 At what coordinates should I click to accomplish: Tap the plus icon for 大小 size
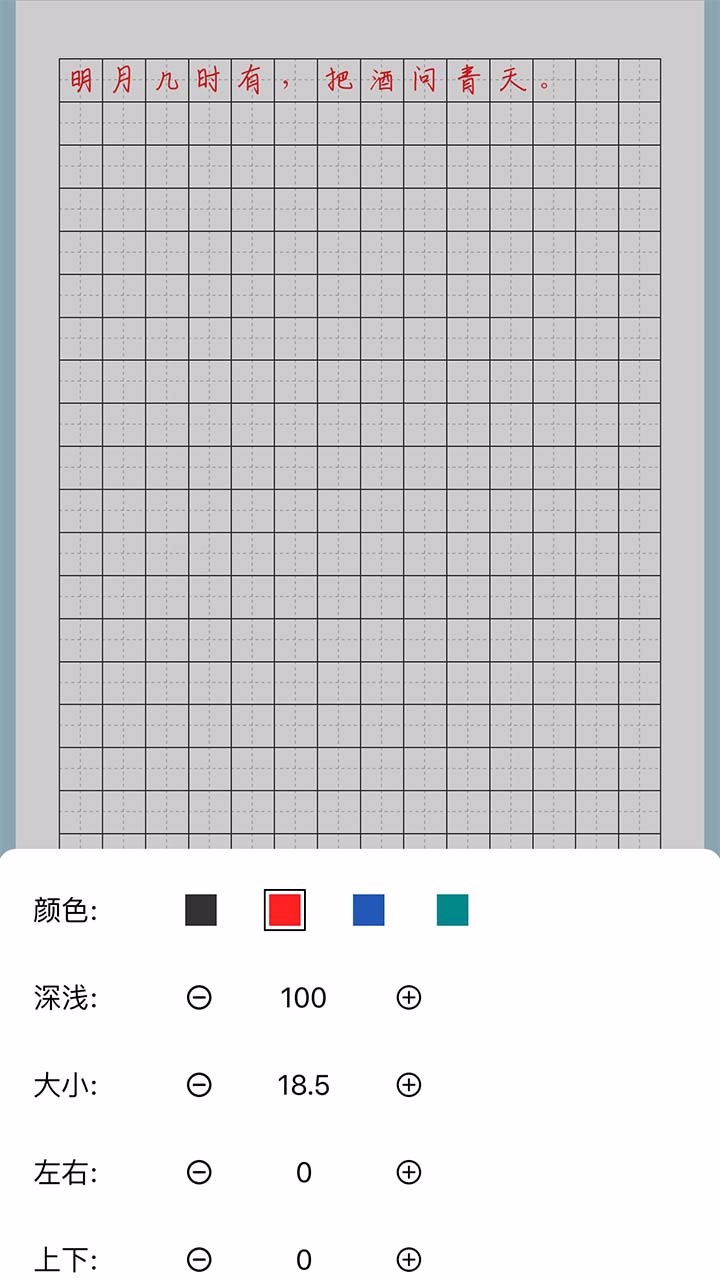point(408,1084)
